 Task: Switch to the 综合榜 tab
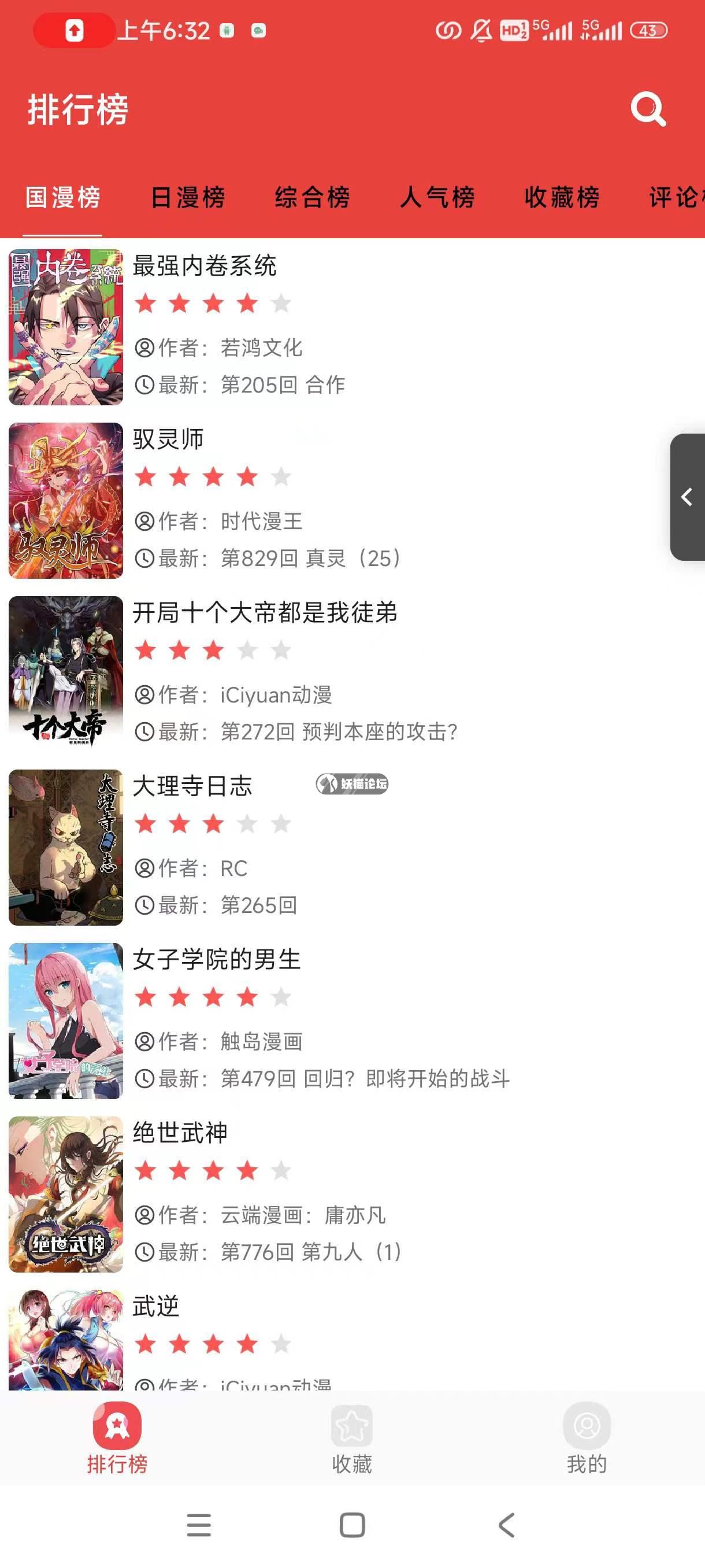[x=312, y=197]
